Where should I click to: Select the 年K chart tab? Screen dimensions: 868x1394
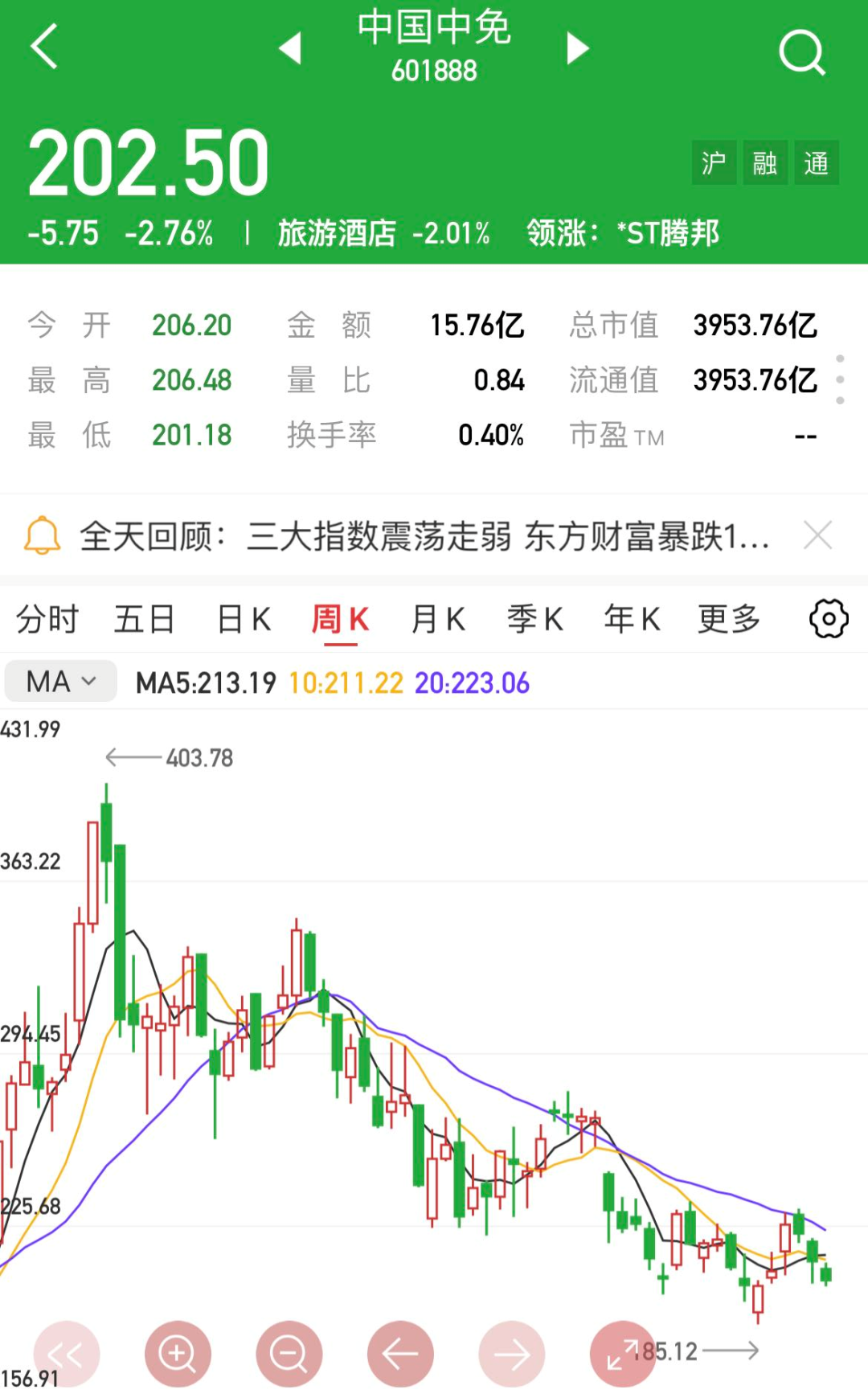(632, 620)
